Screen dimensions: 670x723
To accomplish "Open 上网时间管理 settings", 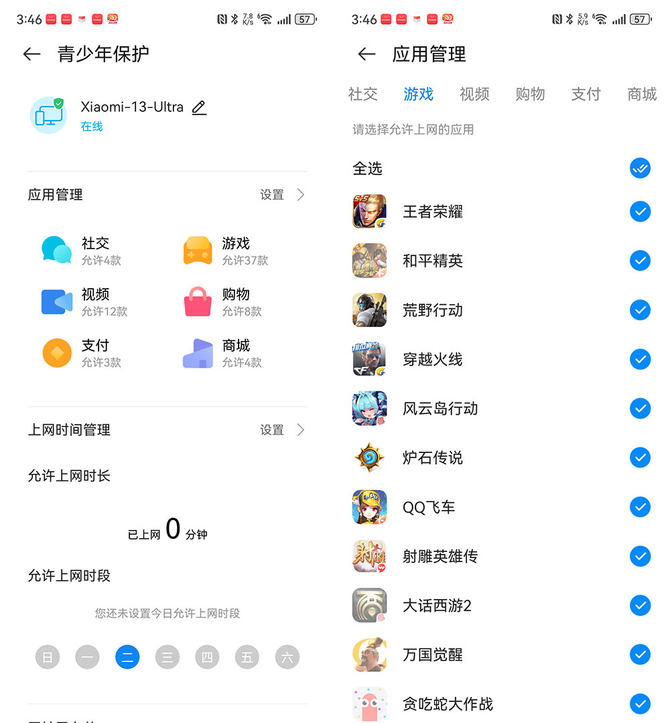I will (283, 430).
